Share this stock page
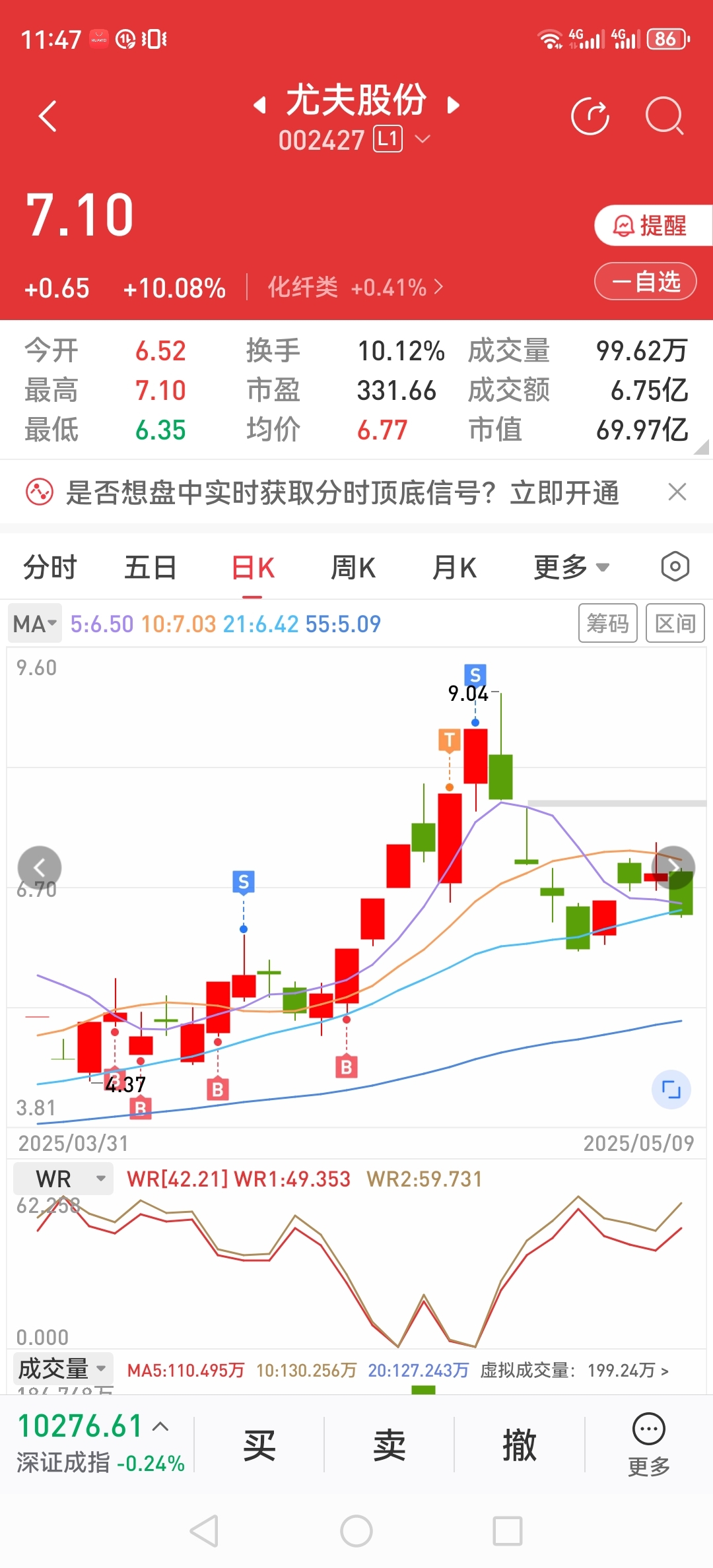The image size is (713, 1568). [x=590, y=116]
